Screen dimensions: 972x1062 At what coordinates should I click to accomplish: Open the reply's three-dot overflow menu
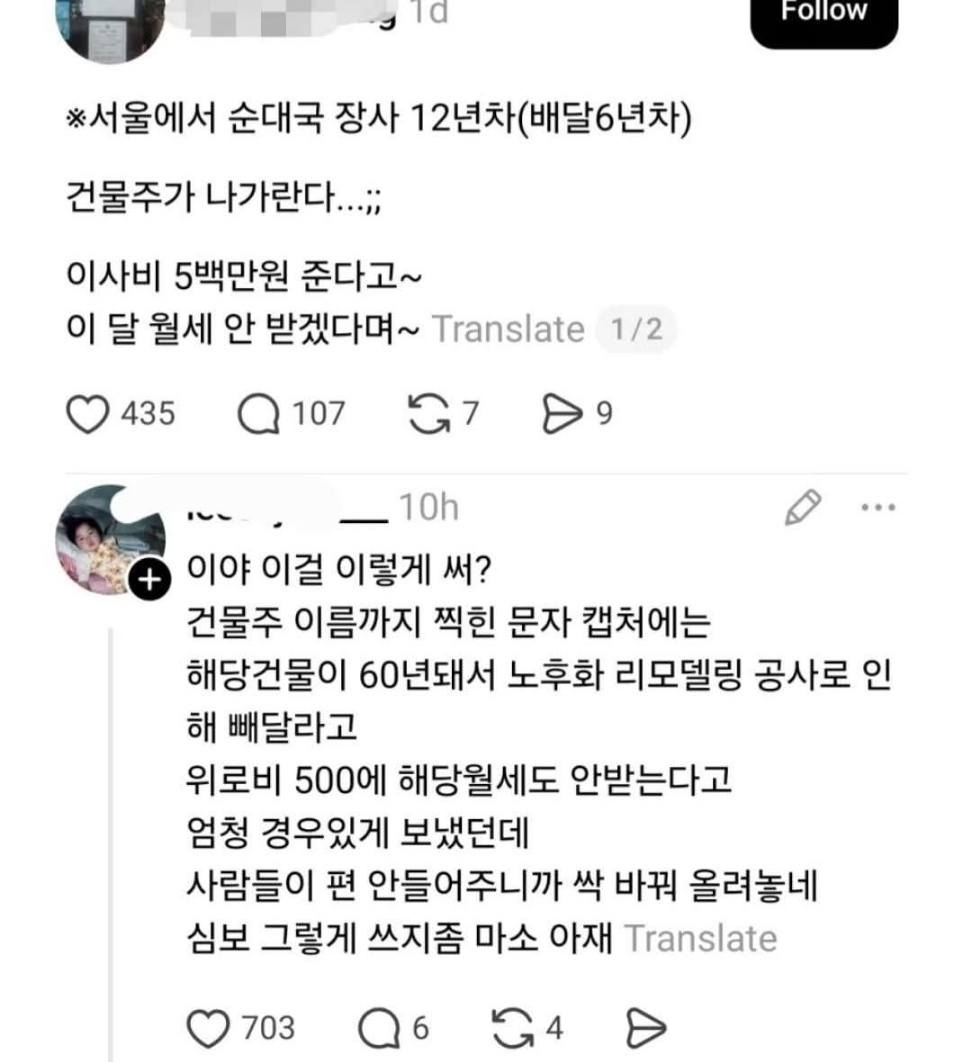coord(878,508)
